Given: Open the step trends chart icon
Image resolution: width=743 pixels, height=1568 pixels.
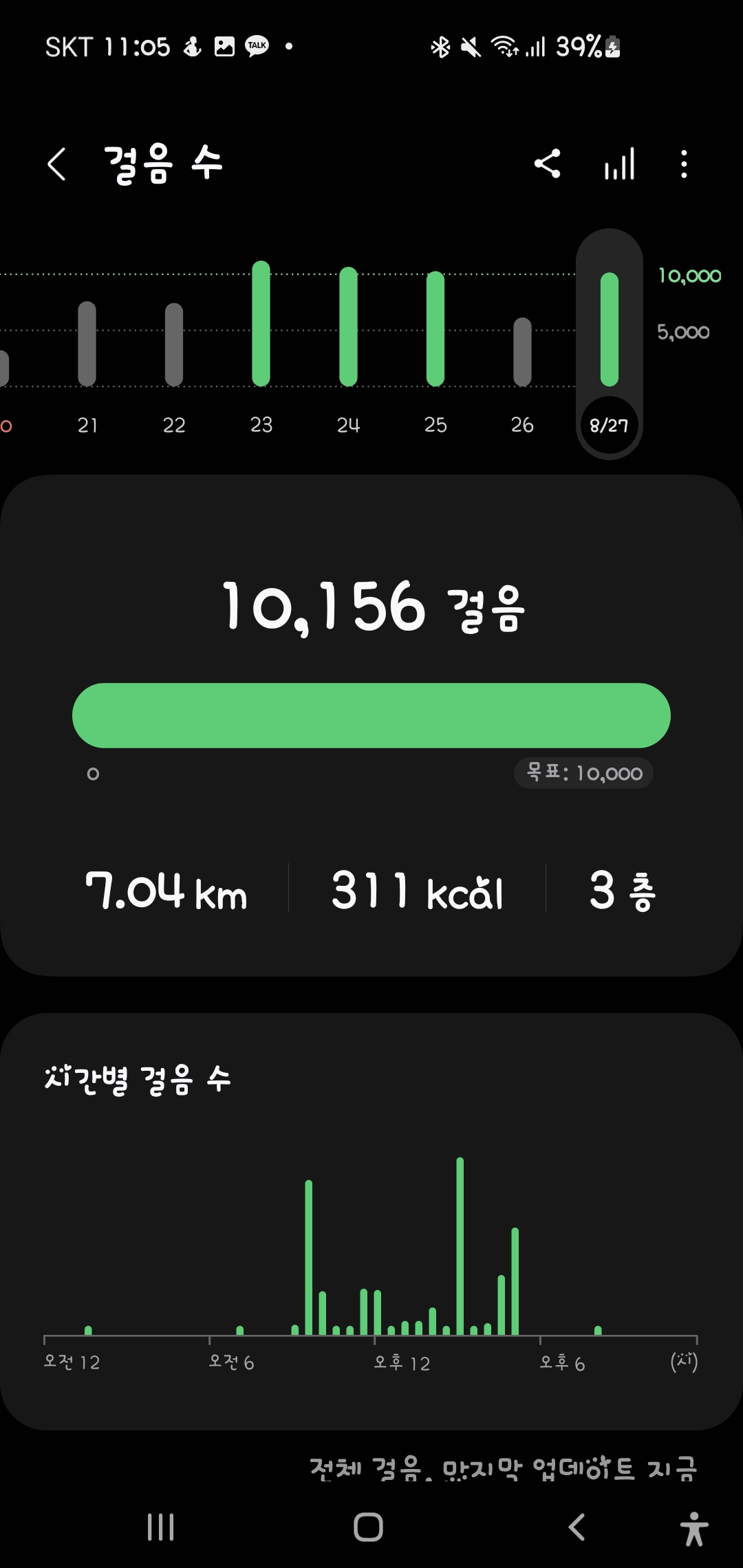Looking at the screenshot, I should pyautogui.click(x=619, y=164).
